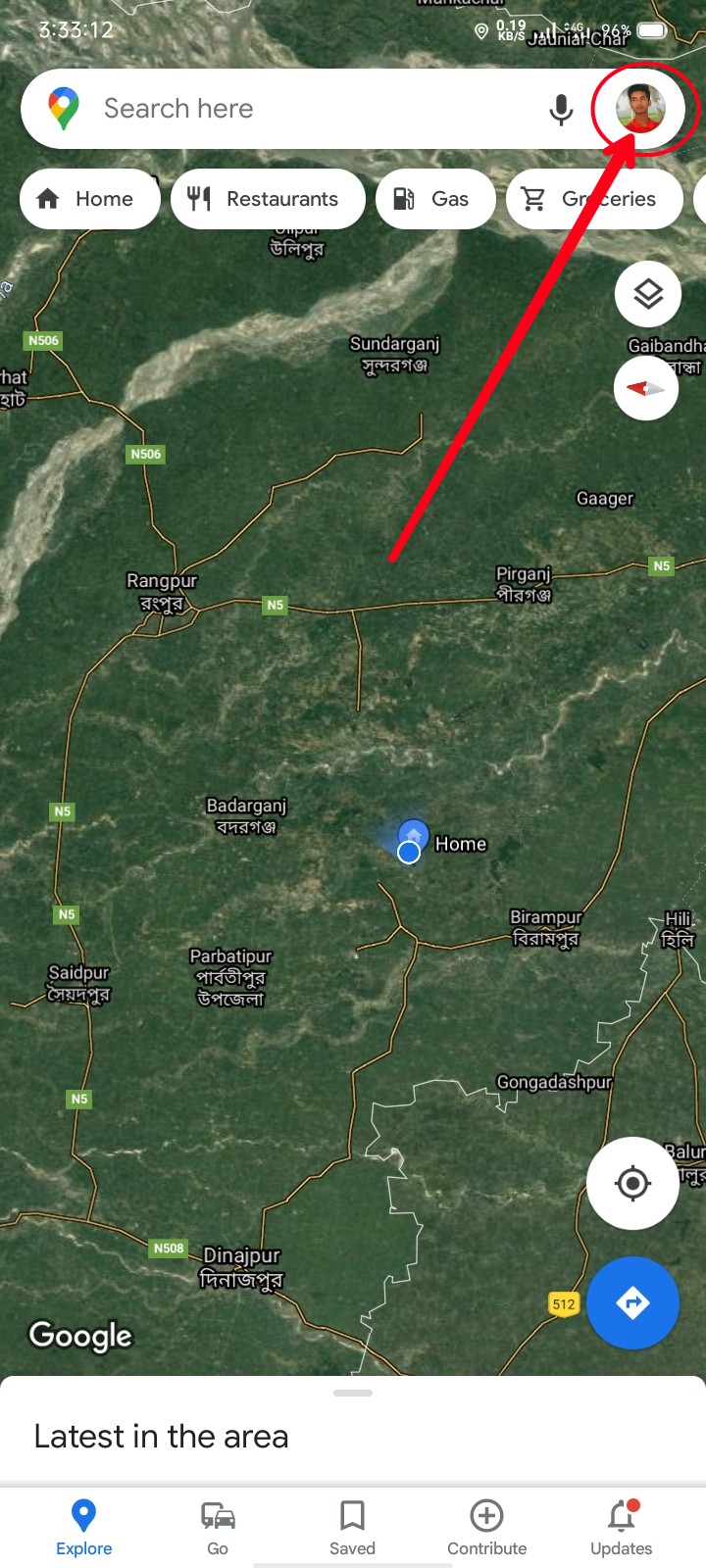Tap the Home pin on the map

(x=414, y=837)
